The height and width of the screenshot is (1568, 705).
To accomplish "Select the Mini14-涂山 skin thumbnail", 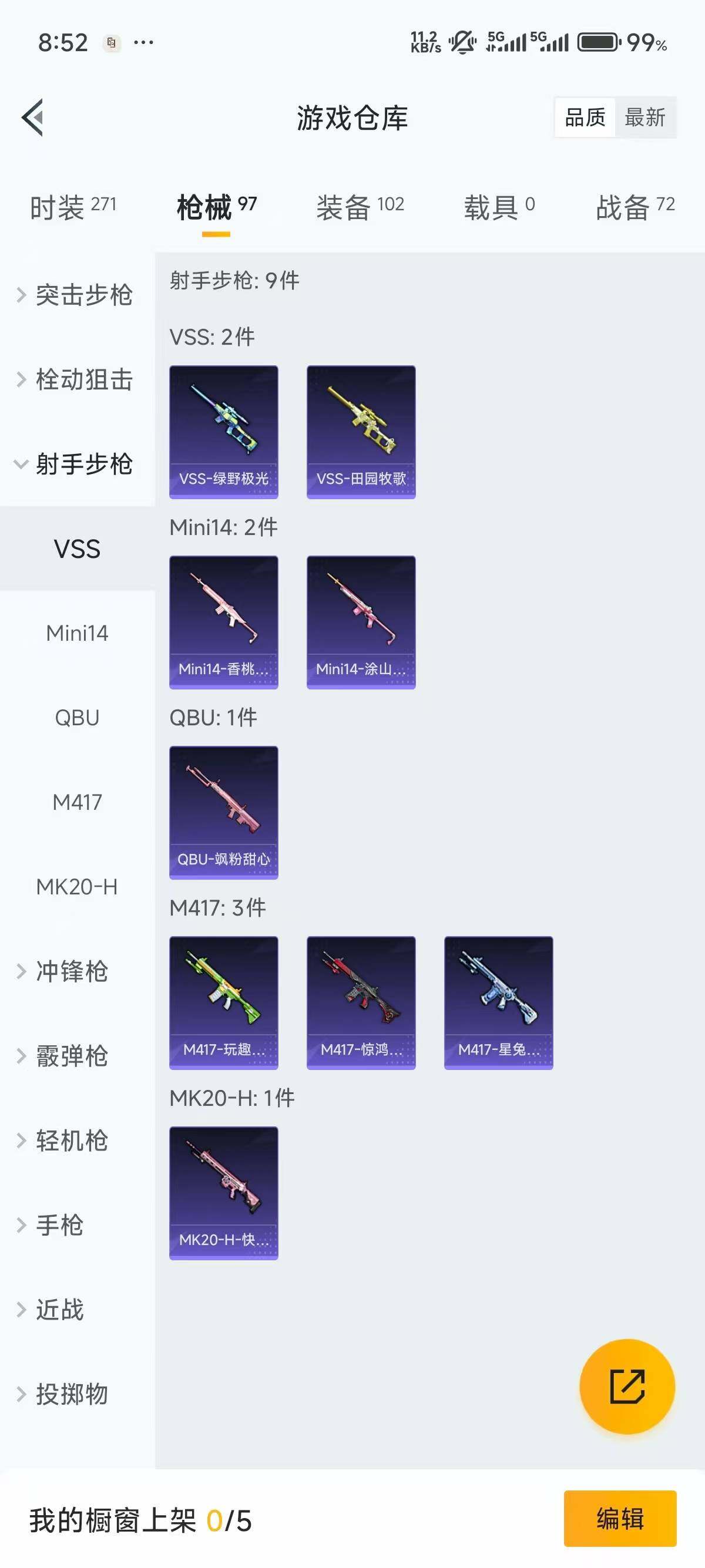I will tap(360, 621).
